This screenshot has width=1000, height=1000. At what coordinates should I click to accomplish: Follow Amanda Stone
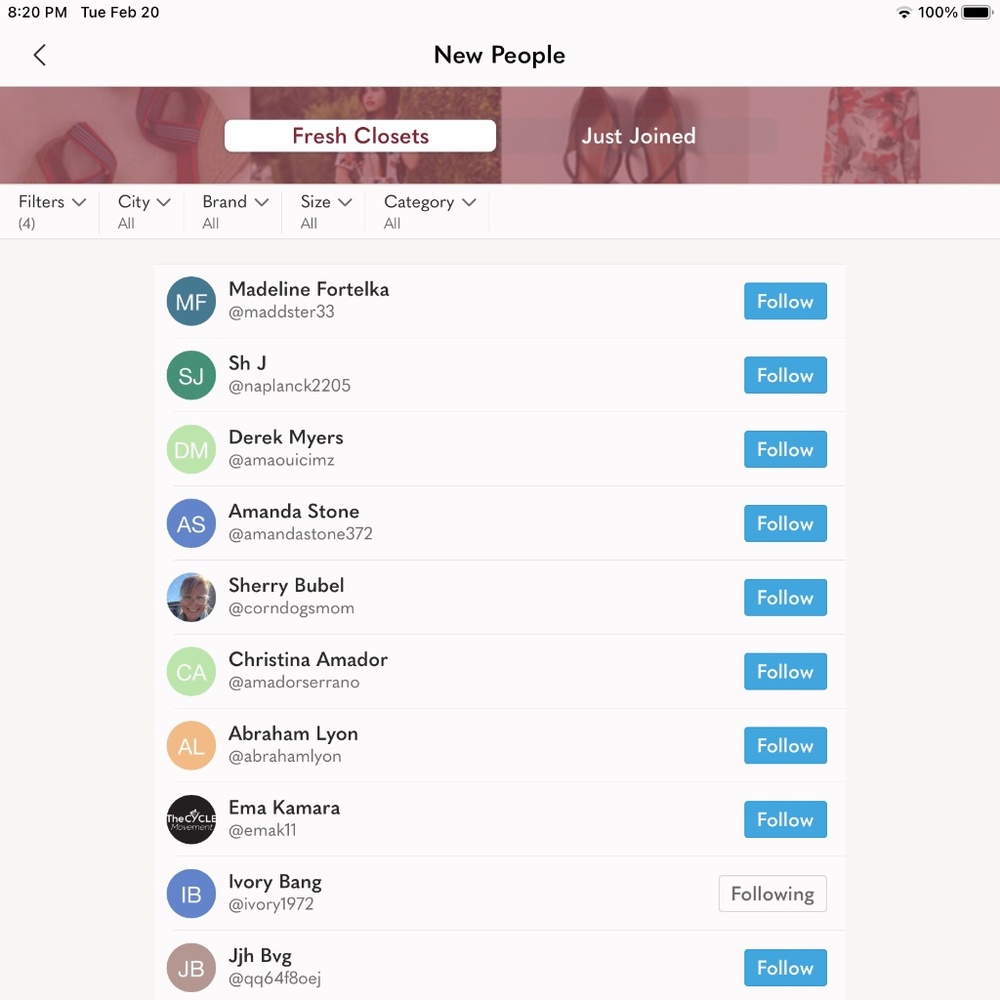click(x=785, y=523)
